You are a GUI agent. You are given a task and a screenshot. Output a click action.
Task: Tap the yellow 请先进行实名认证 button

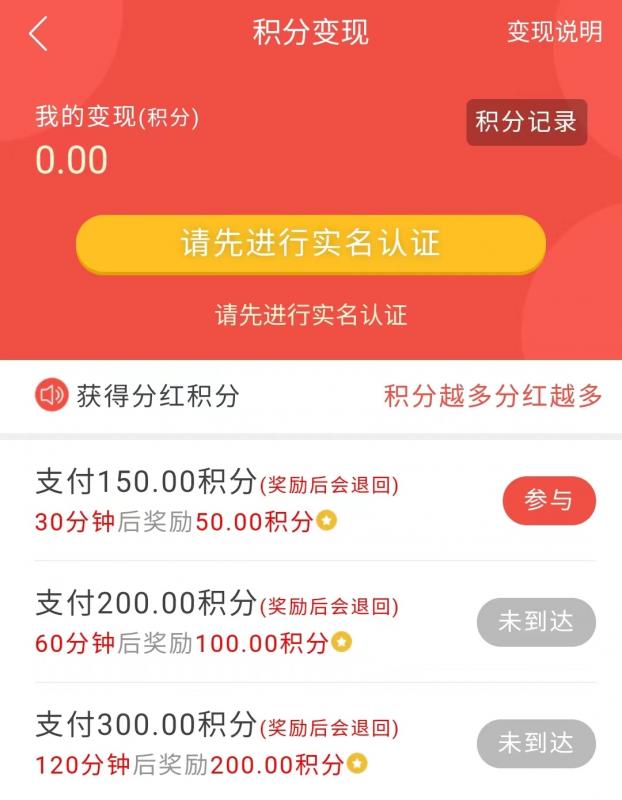click(x=311, y=244)
